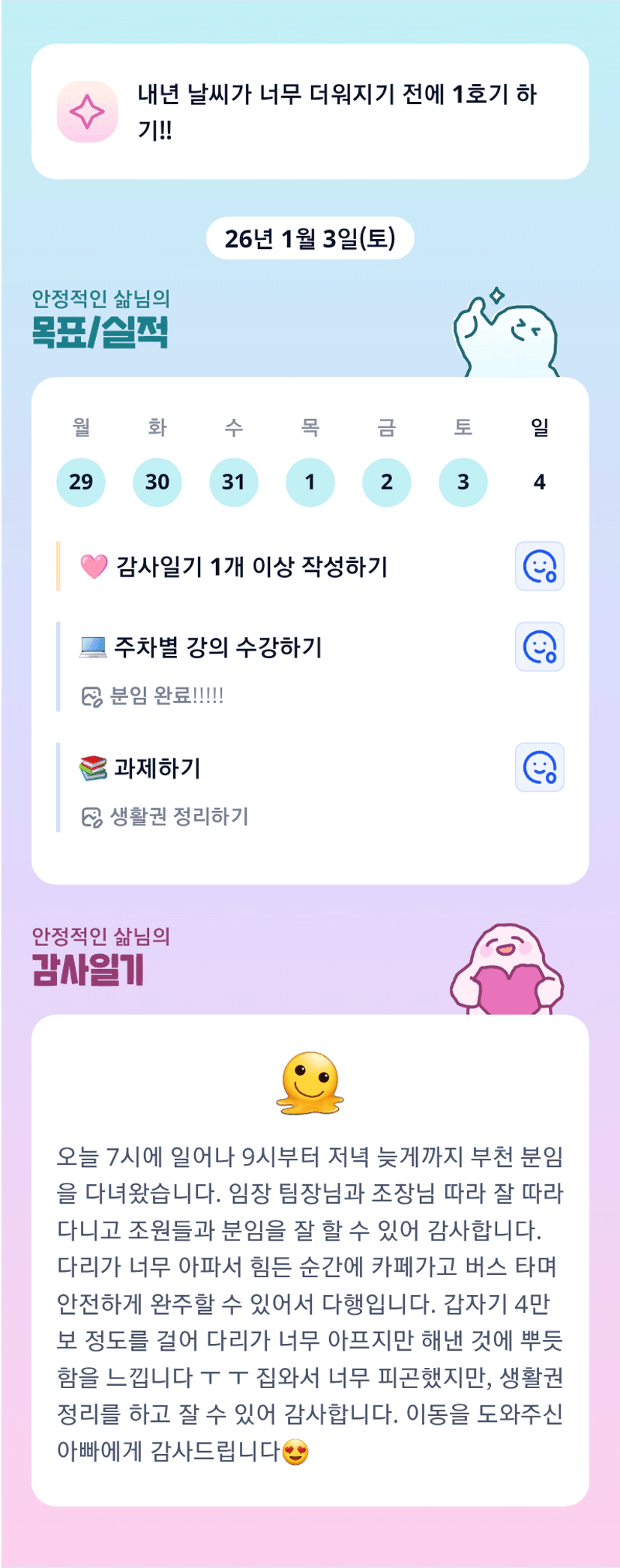
Task: Select Monday the 29th in the week row
Action: coord(81,482)
